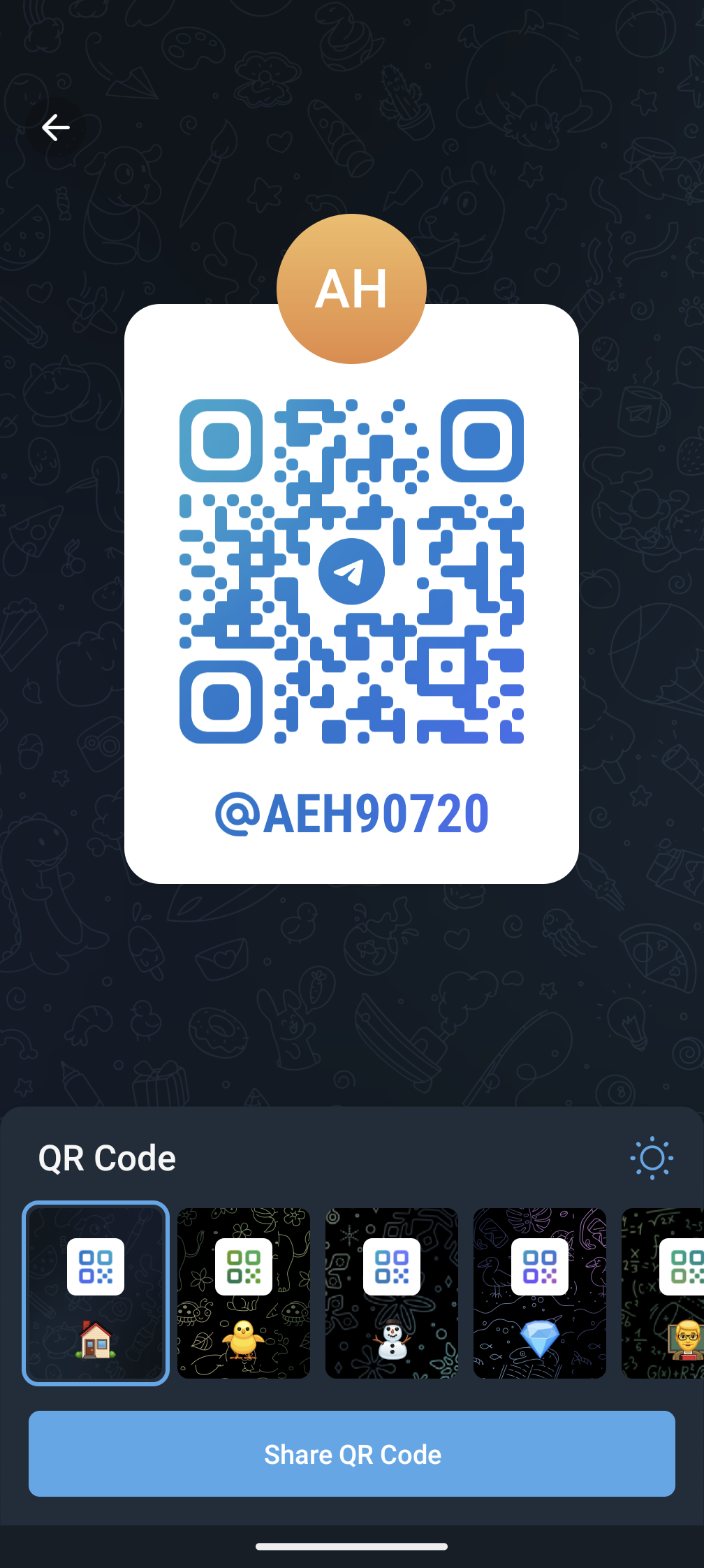Tap the Share QR Code button

coord(352,1453)
